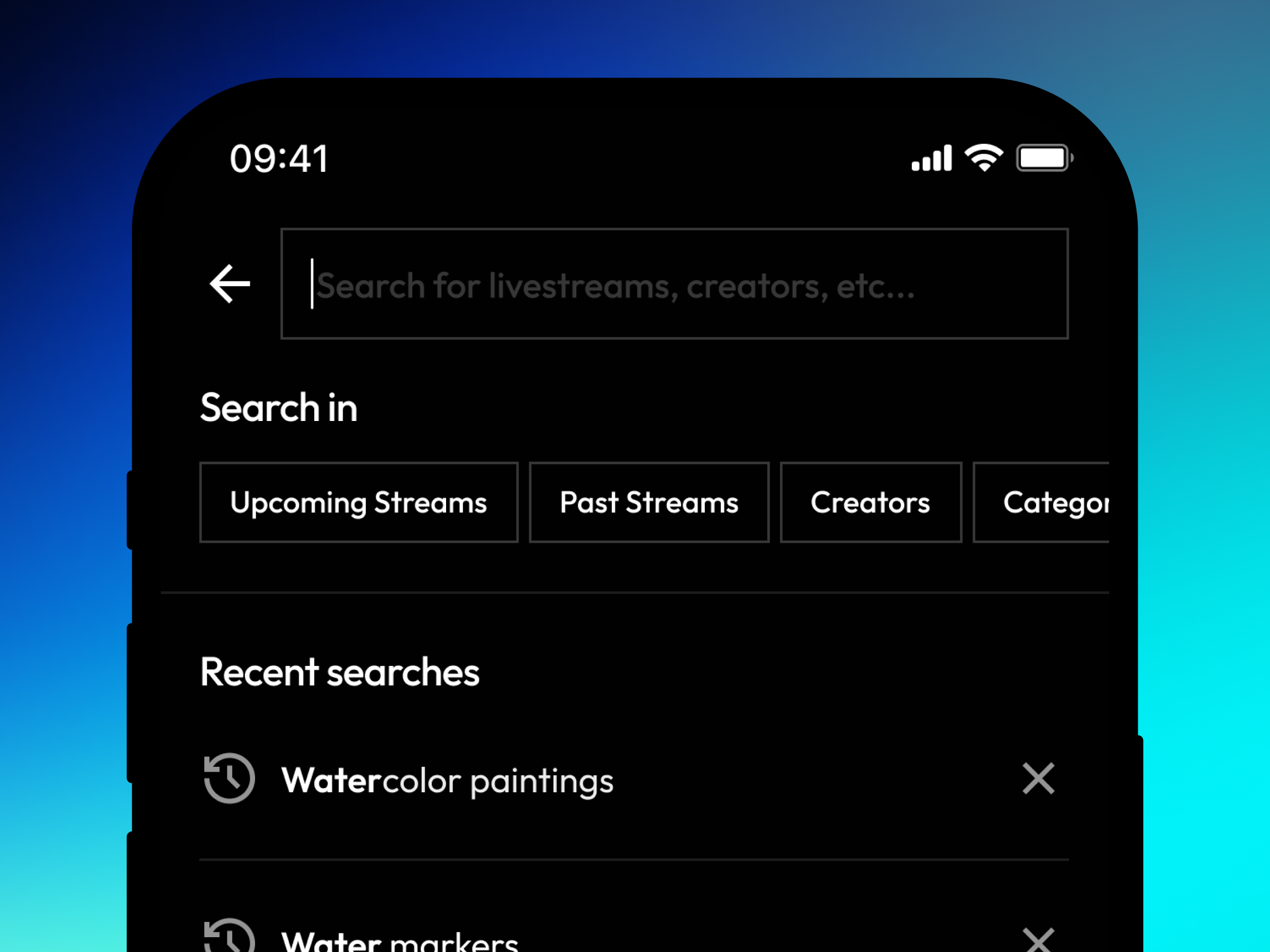Choose the Creators filter chip
The height and width of the screenshot is (952, 1270).
coord(870,502)
